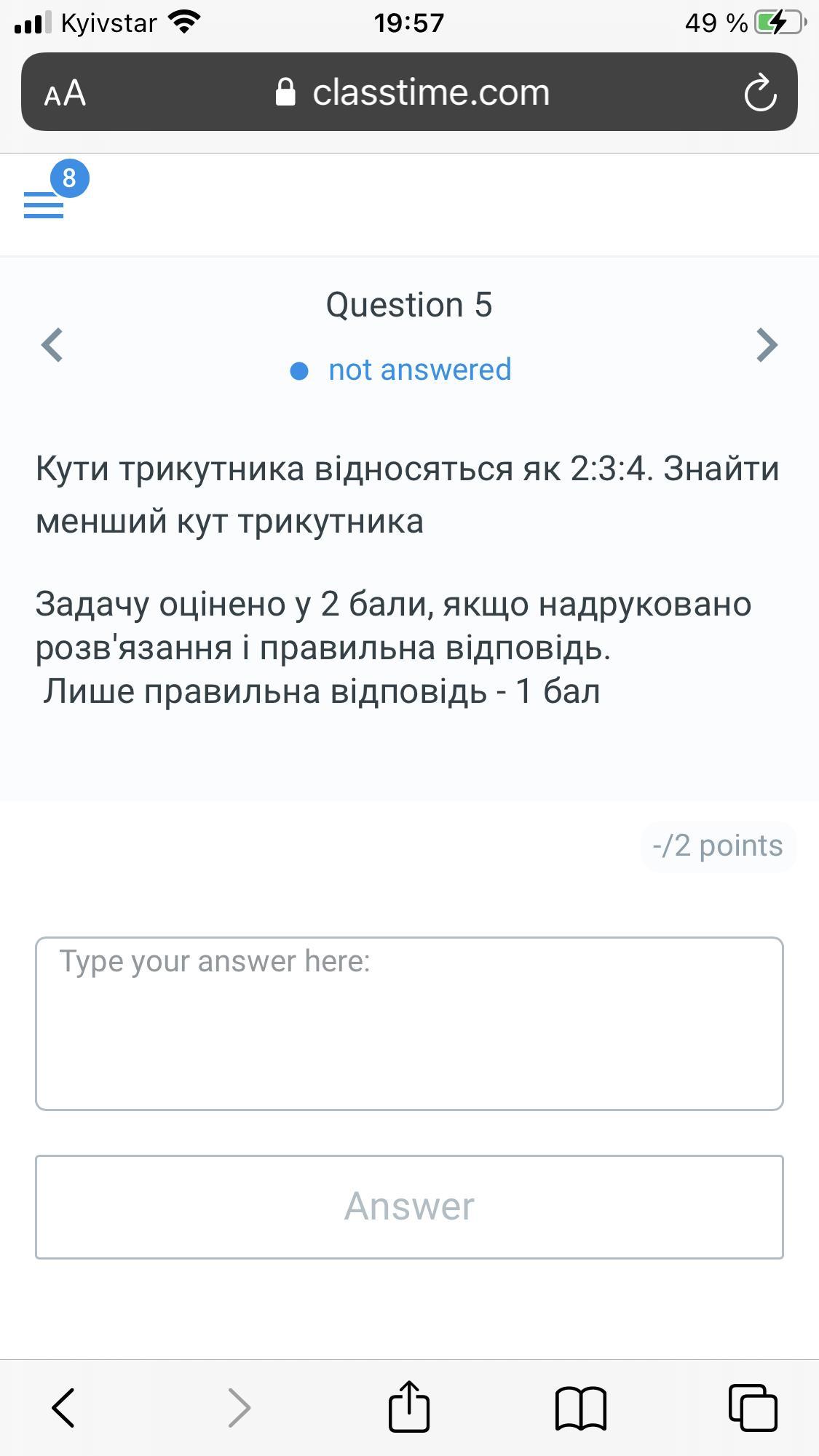Tap the classtime.com address bar

point(412,93)
